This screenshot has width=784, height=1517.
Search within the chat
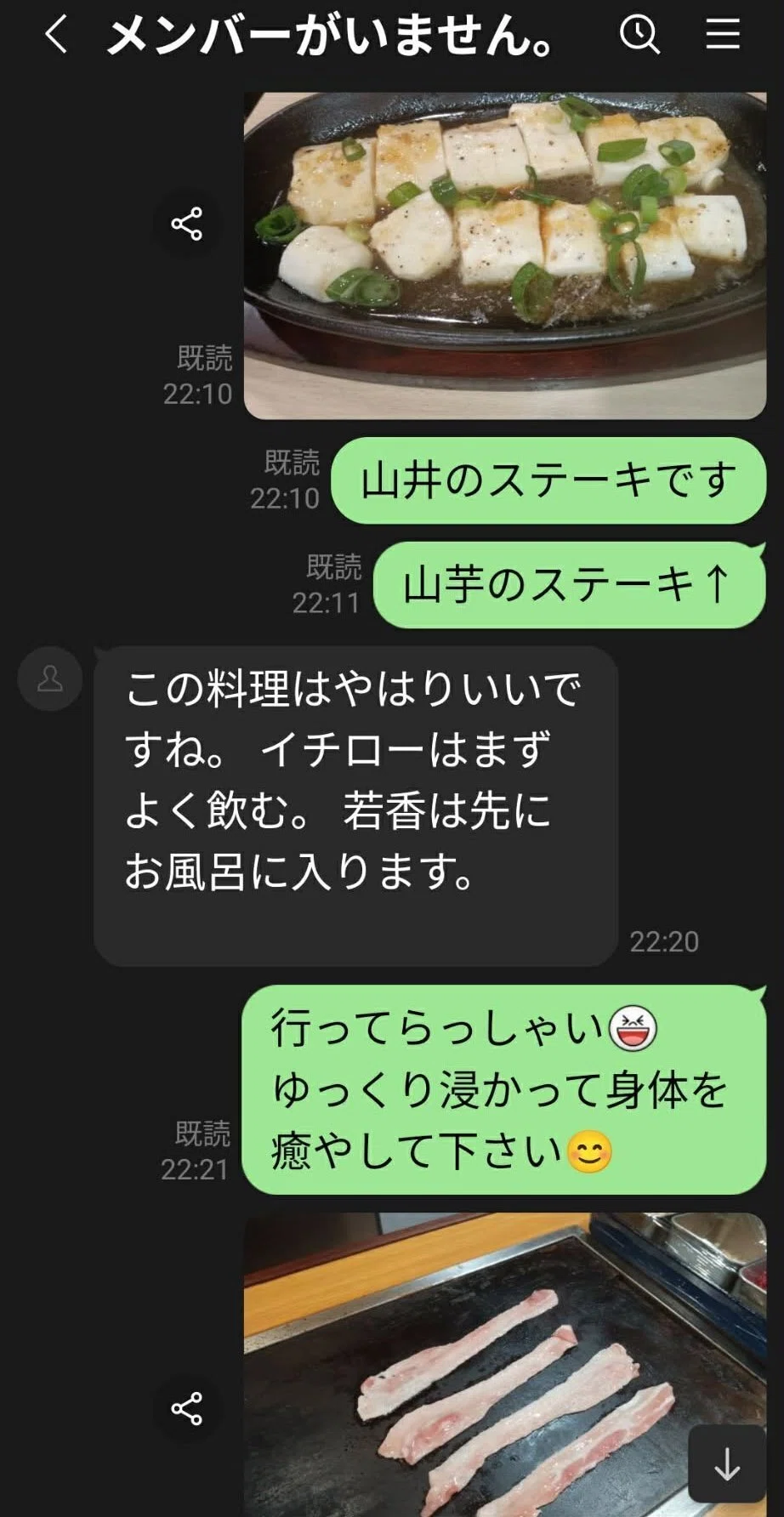point(639,35)
